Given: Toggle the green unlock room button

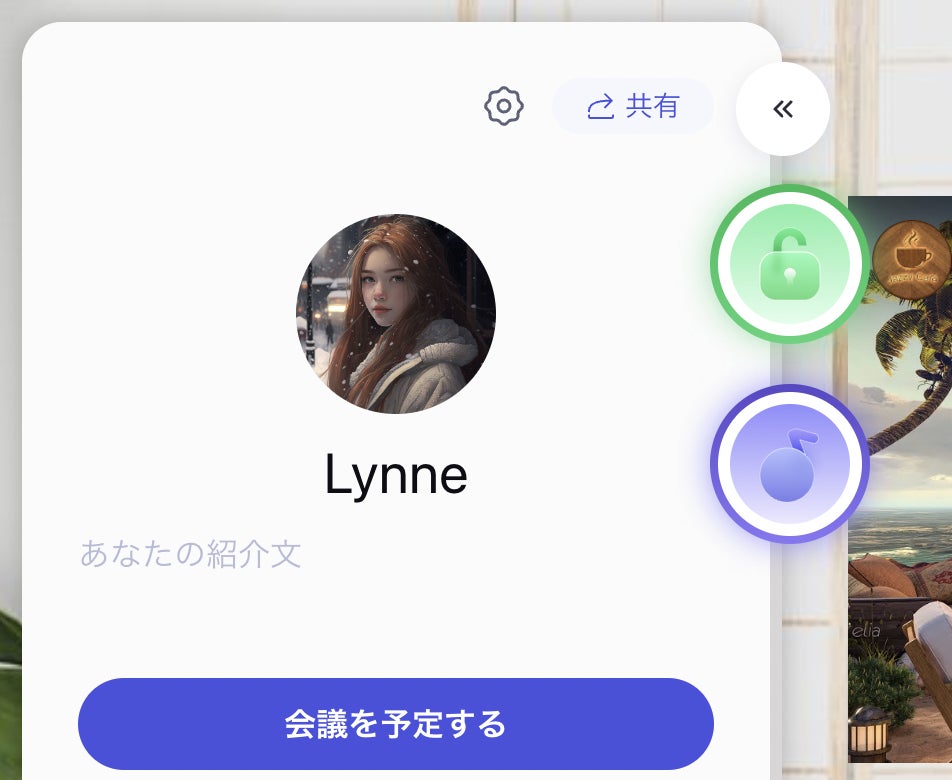Looking at the screenshot, I should tap(790, 264).
